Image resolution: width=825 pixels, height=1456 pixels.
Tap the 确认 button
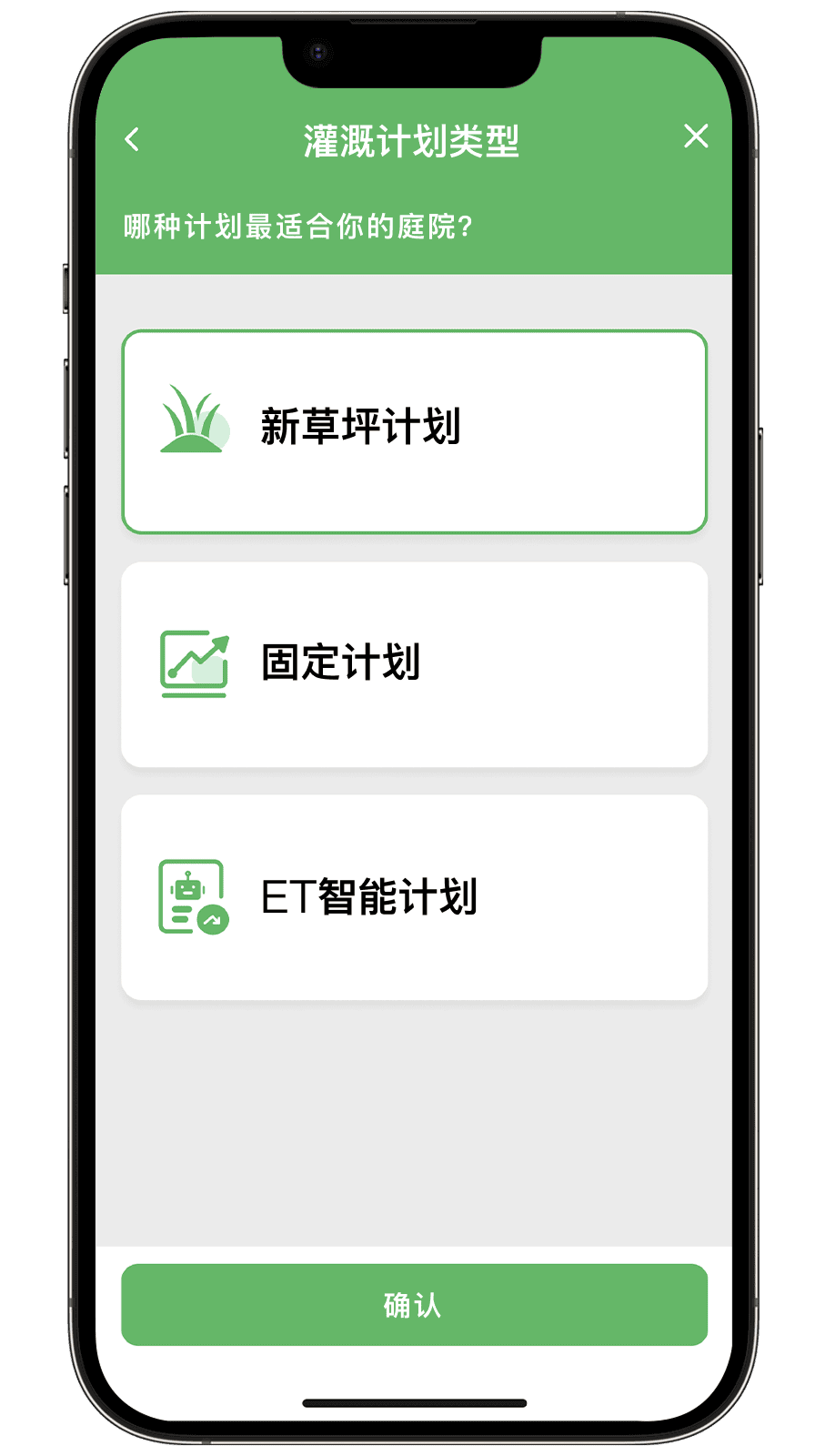point(414,1304)
